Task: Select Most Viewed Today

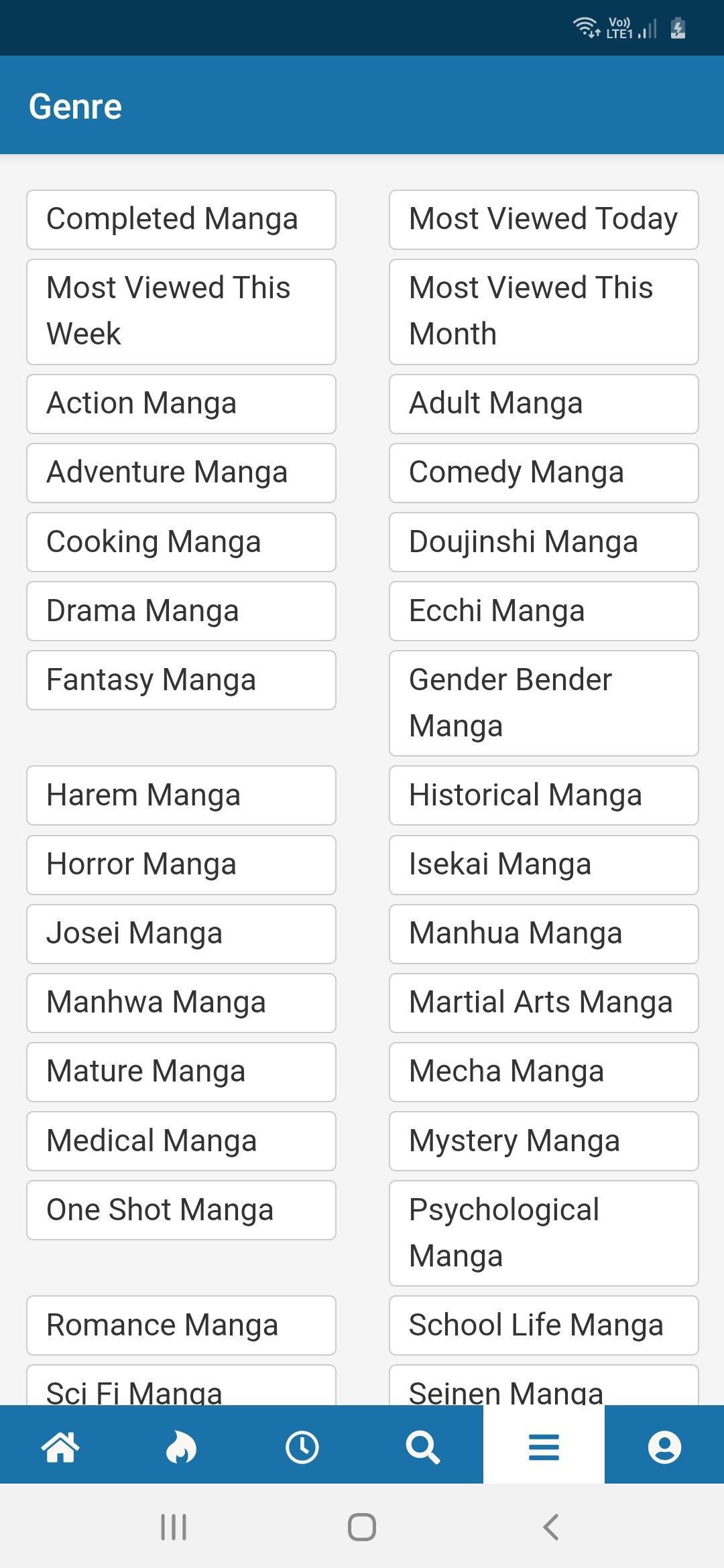Action: tap(543, 219)
